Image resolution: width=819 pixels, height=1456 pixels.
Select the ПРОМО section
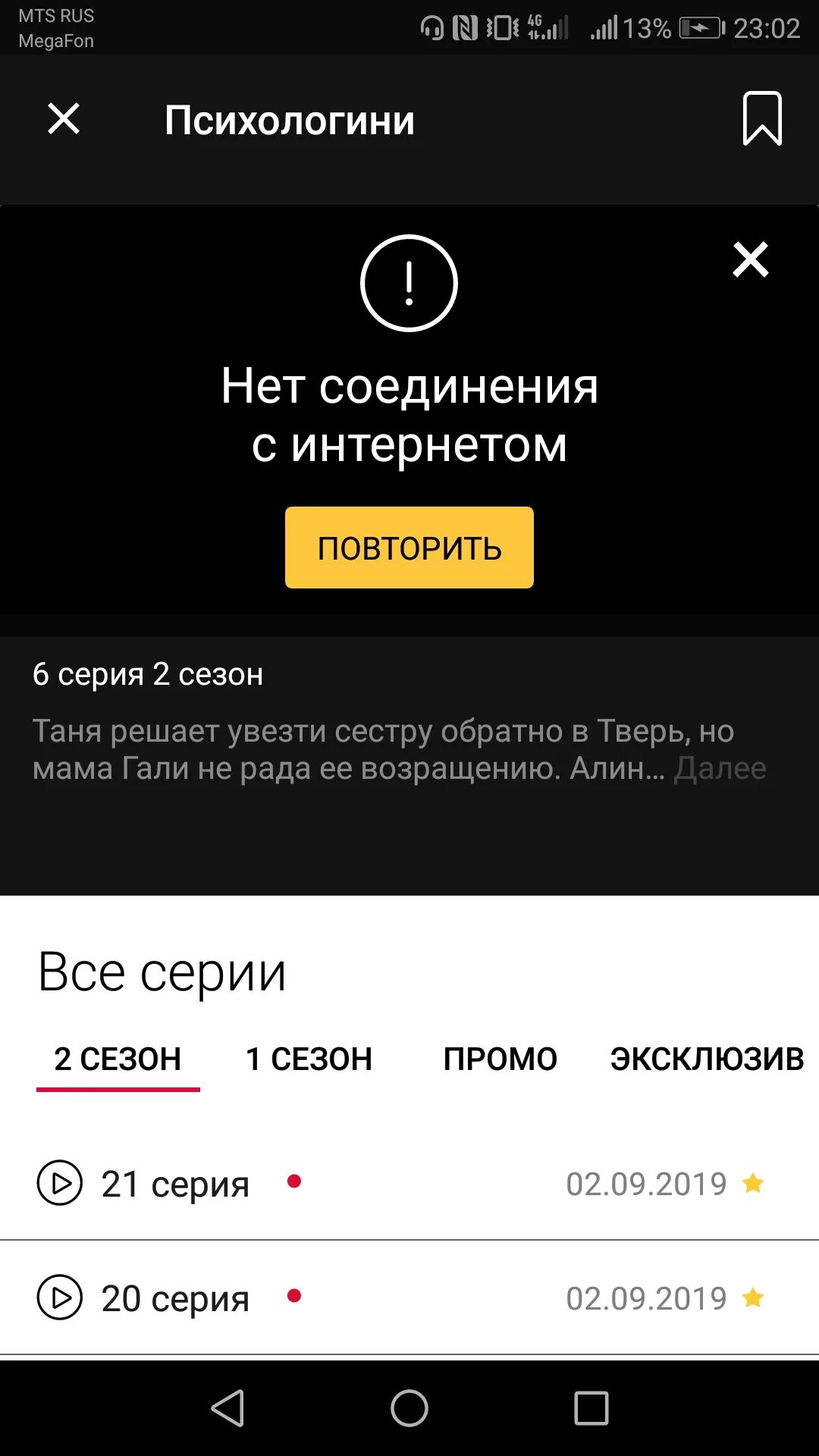500,1059
